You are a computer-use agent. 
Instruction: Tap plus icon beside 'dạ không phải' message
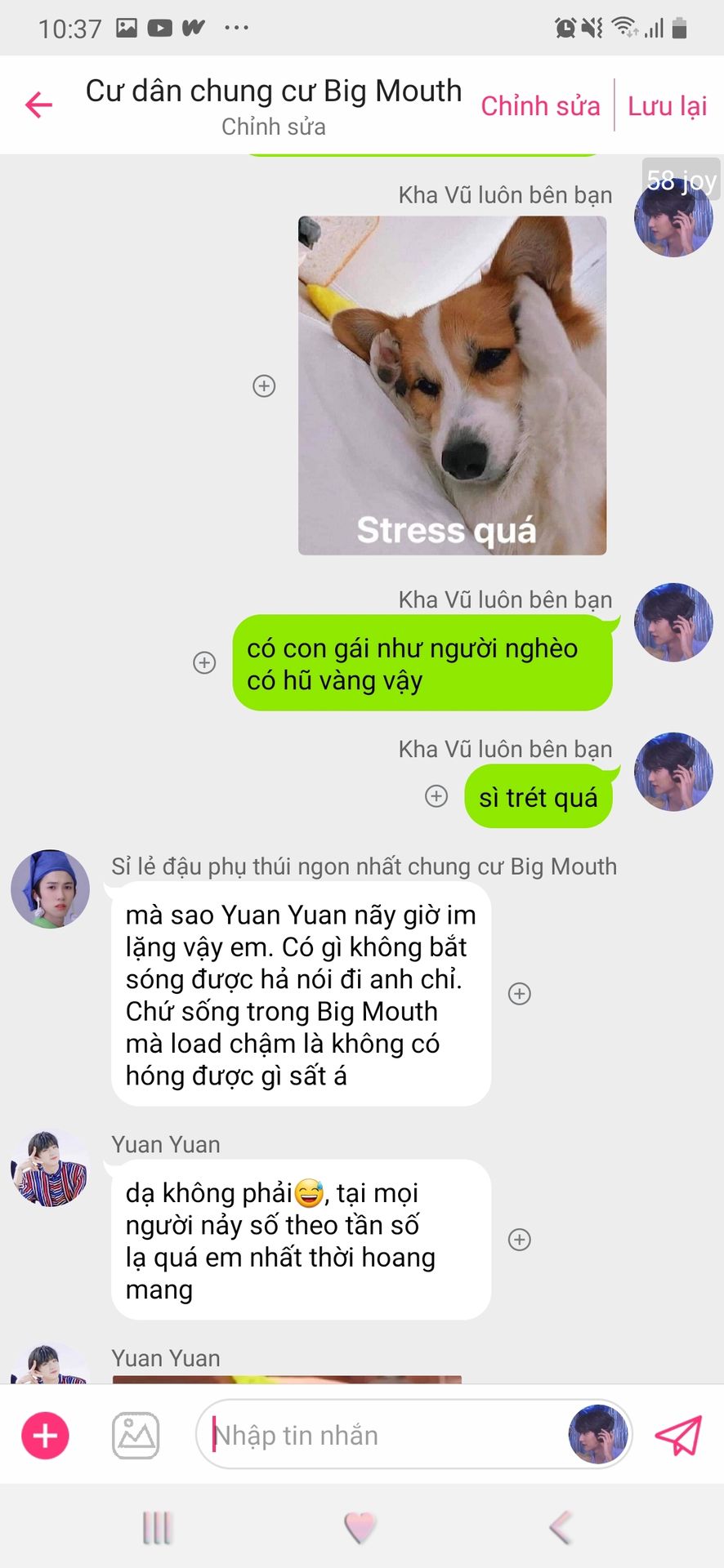[520, 1239]
